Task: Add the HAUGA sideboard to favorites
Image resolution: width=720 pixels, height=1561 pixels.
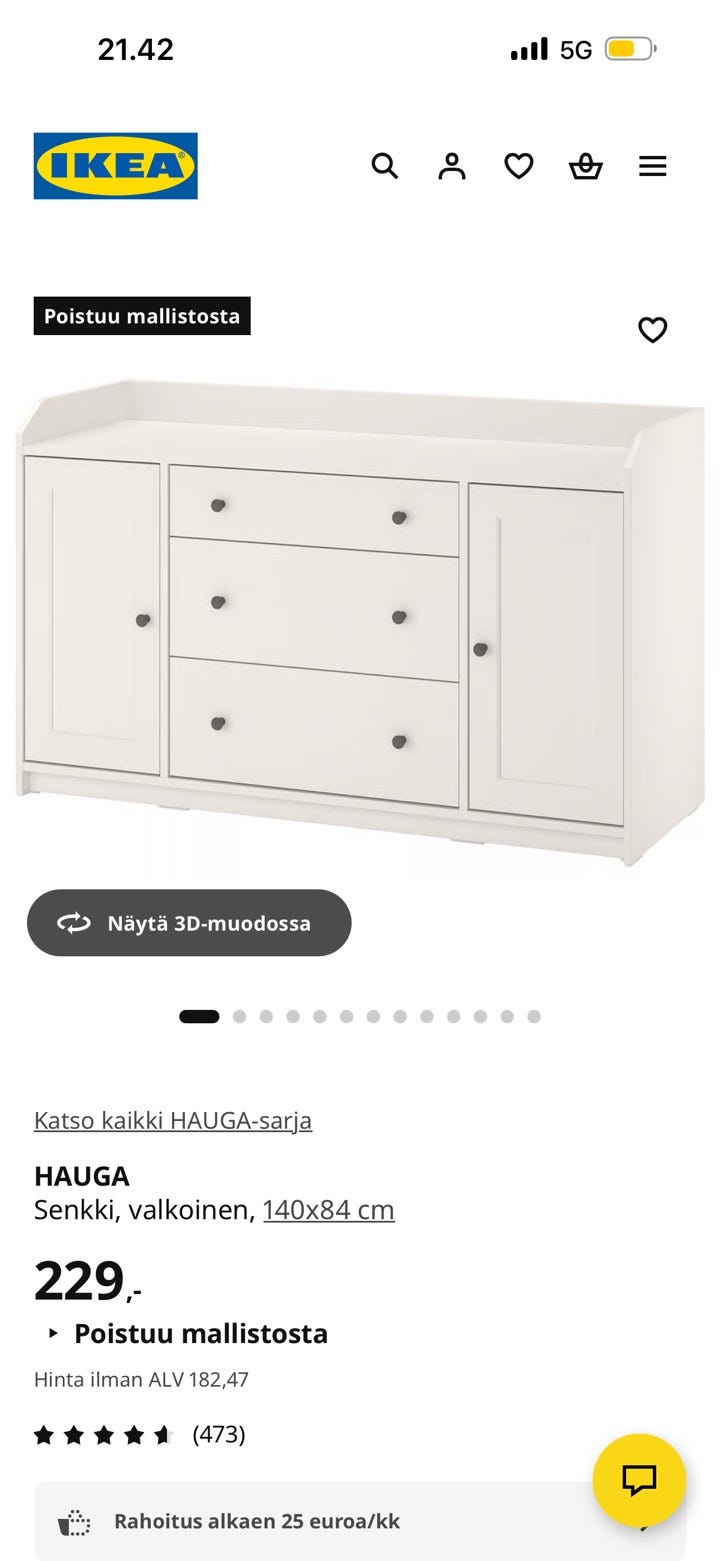Action: [x=653, y=329]
